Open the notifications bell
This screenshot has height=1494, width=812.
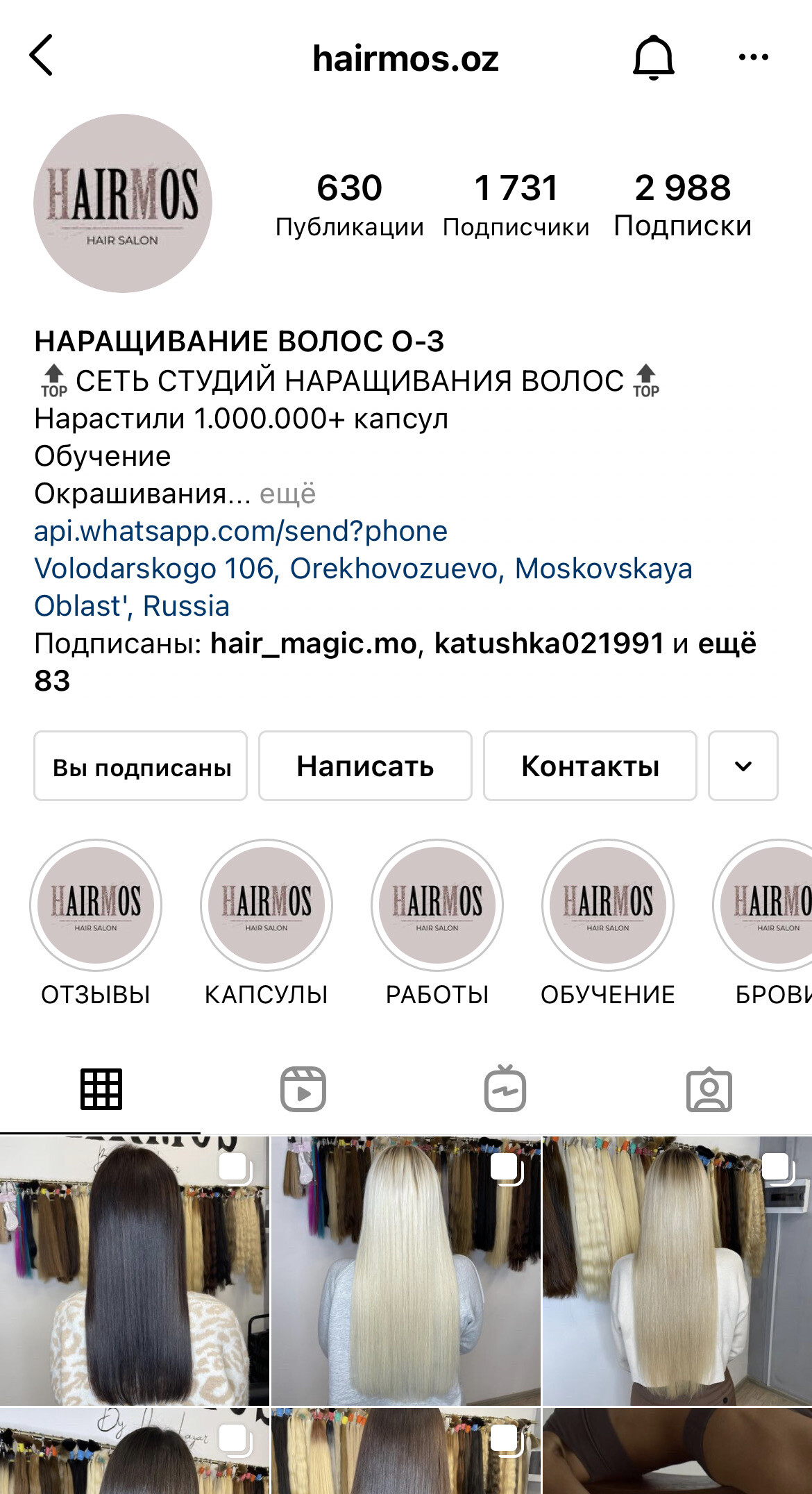click(653, 57)
